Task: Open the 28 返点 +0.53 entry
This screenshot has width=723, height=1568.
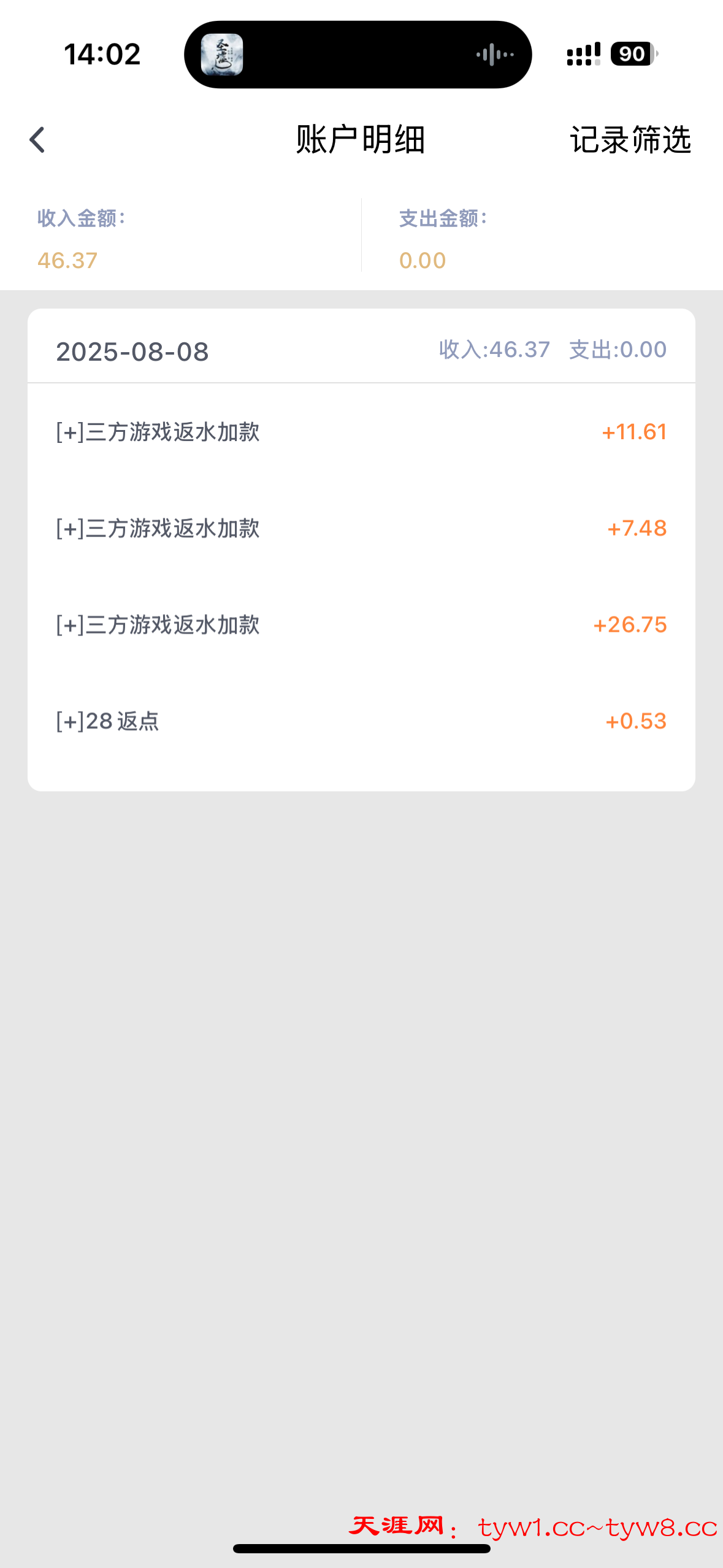Action: pyautogui.click(x=361, y=721)
